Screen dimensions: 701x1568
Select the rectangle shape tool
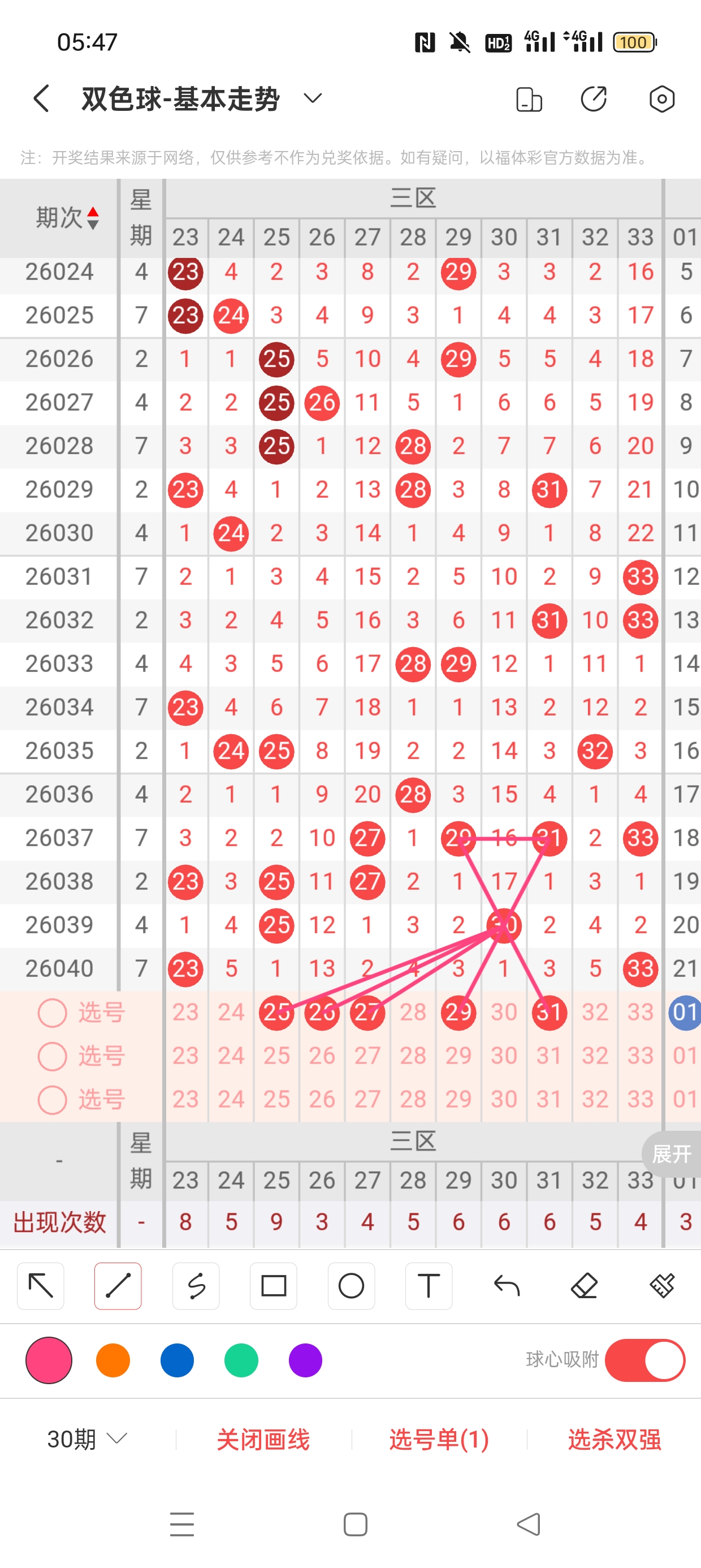[273, 1286]
